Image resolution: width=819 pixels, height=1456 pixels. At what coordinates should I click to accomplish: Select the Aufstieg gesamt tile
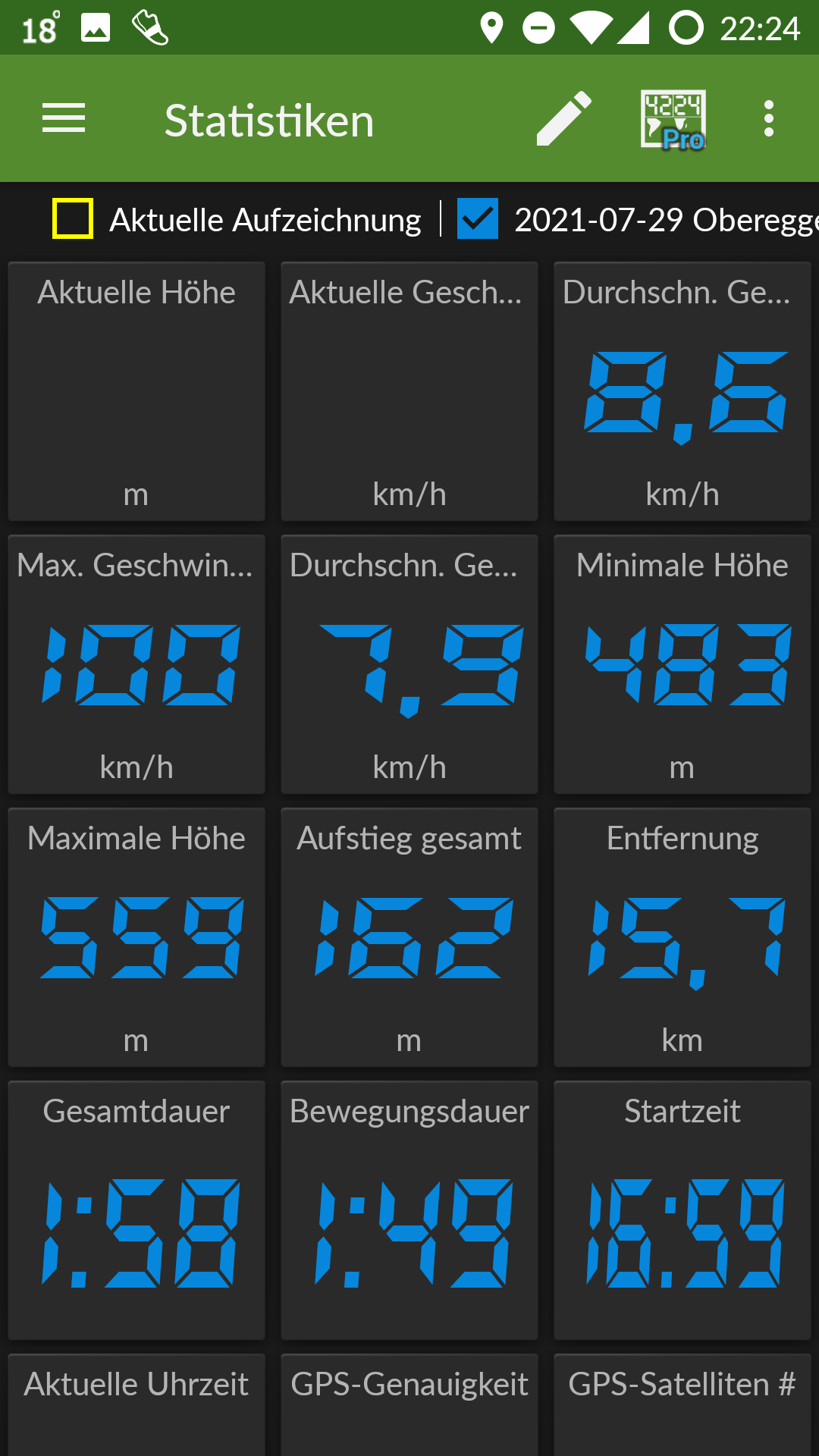409,937
